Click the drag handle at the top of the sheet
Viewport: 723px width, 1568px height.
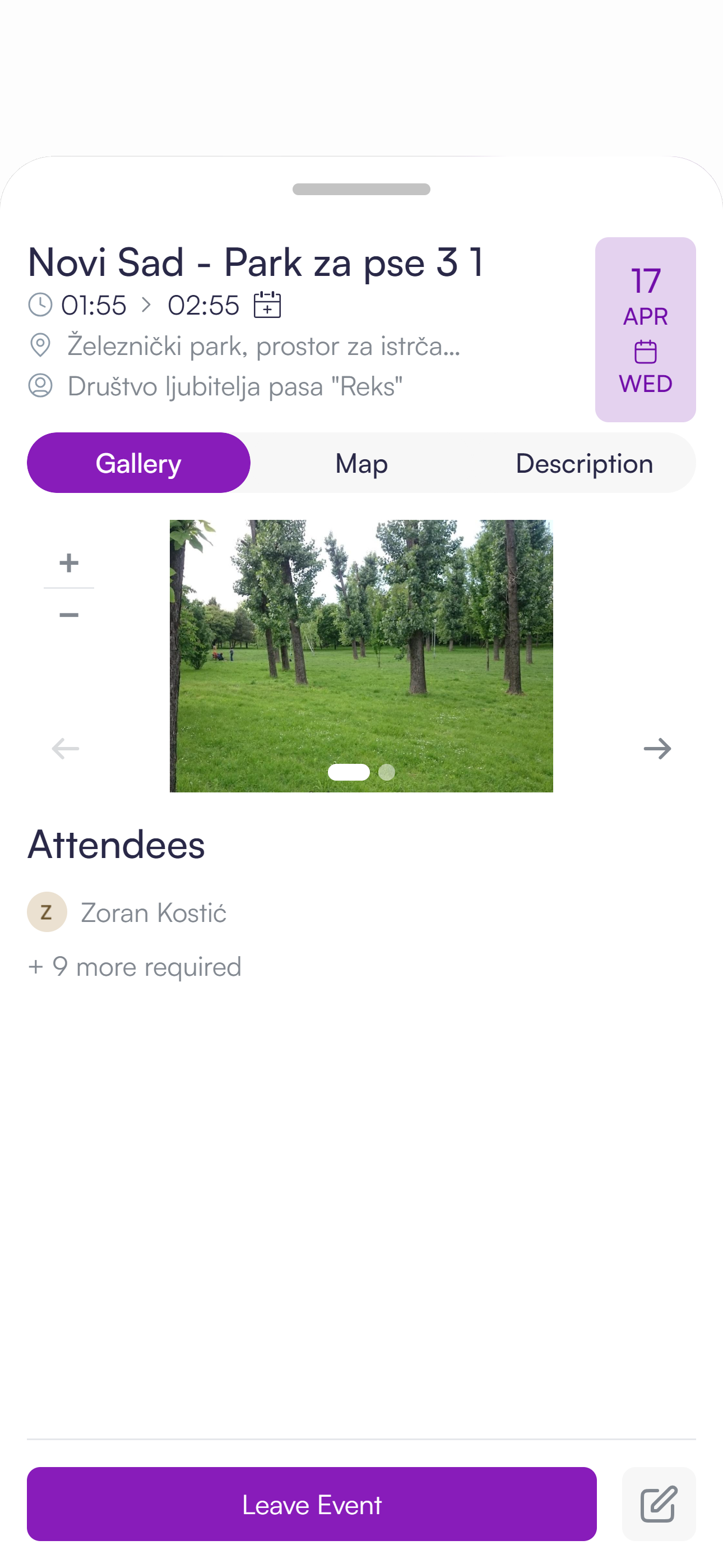(x=361, y=190)
